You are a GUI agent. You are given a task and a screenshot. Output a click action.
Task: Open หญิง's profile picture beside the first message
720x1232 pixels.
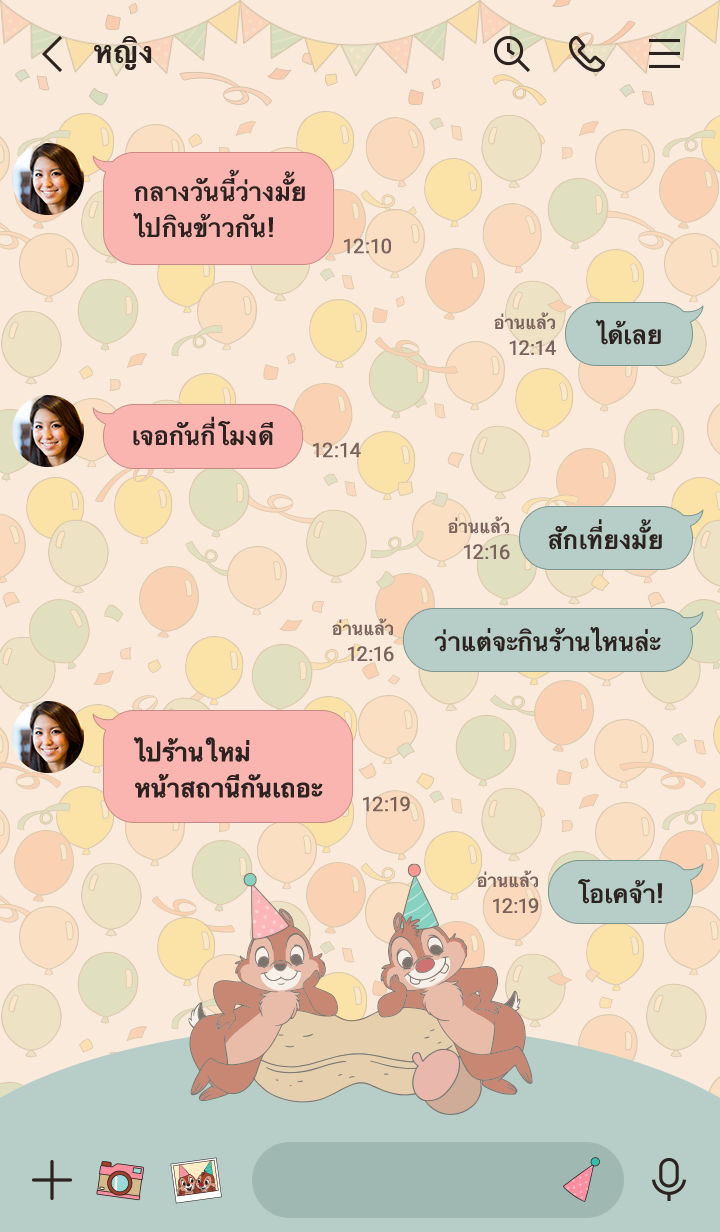click(x=48, y=179)
